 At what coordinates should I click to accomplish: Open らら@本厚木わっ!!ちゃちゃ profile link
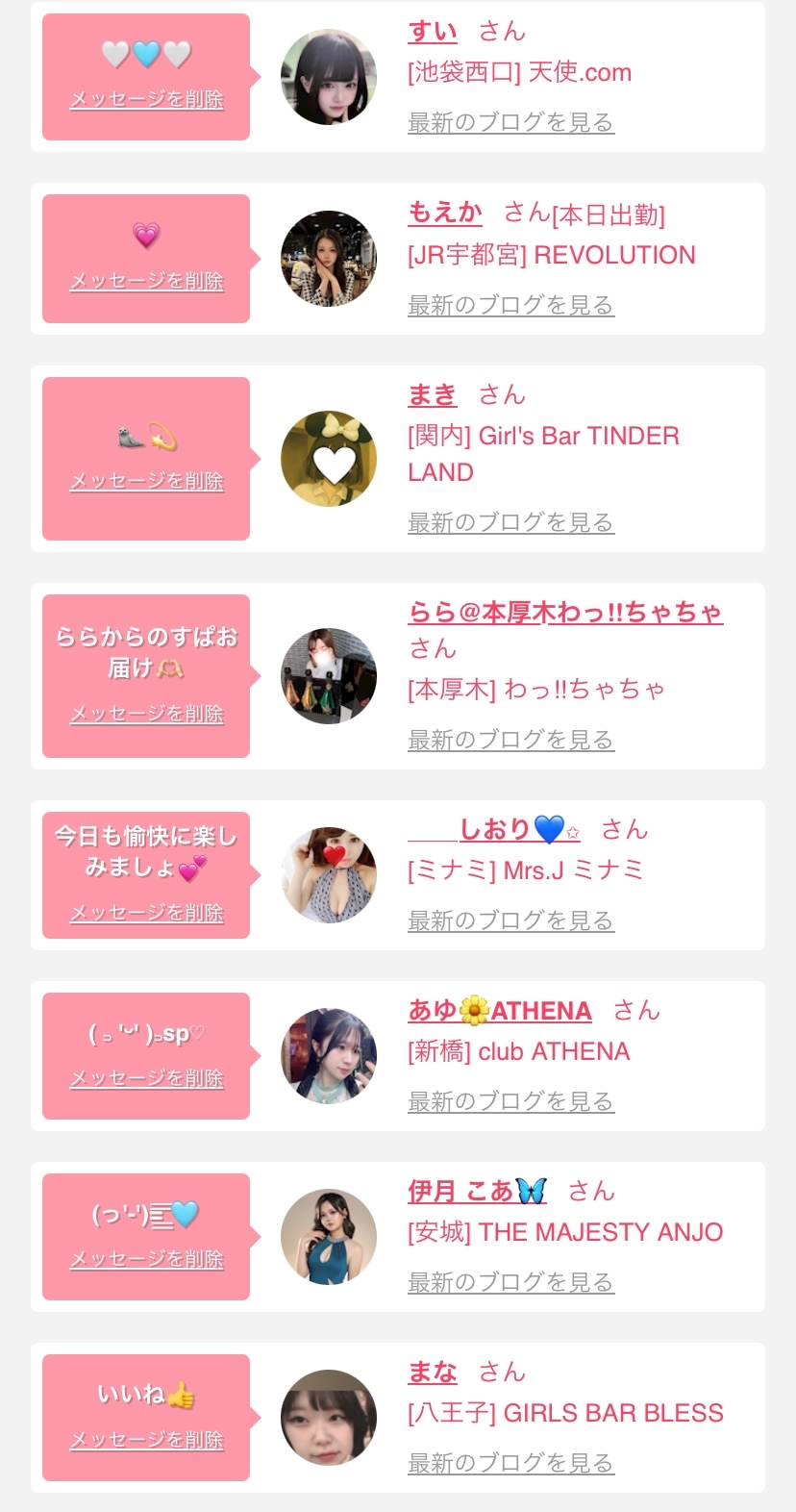tap(565, 612)
